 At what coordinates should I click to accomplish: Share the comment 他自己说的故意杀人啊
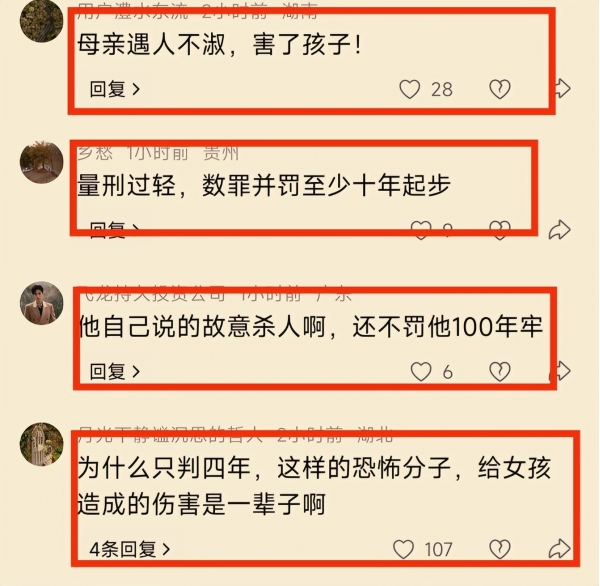pyautogui.click(x=561, y=371)
